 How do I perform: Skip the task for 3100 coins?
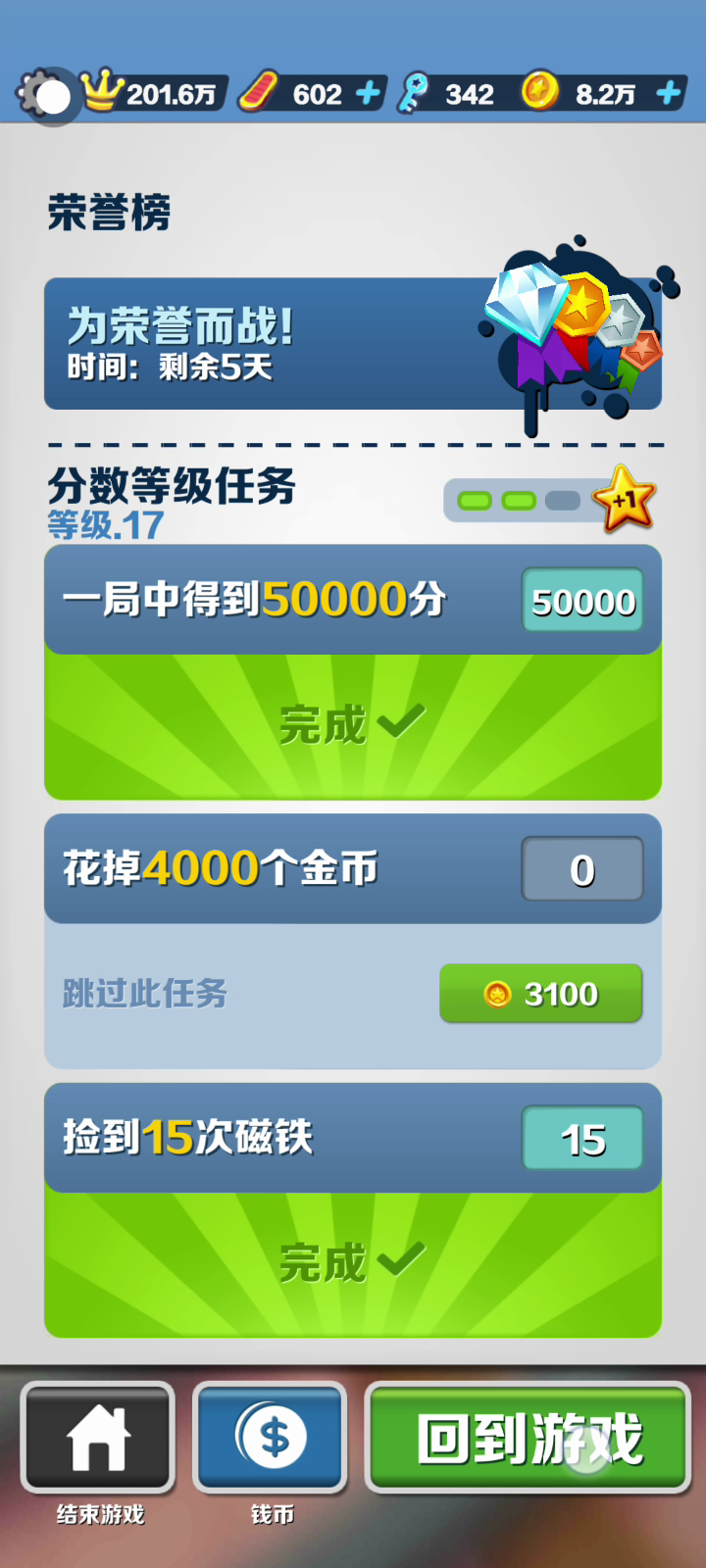(x=540, y=994)
